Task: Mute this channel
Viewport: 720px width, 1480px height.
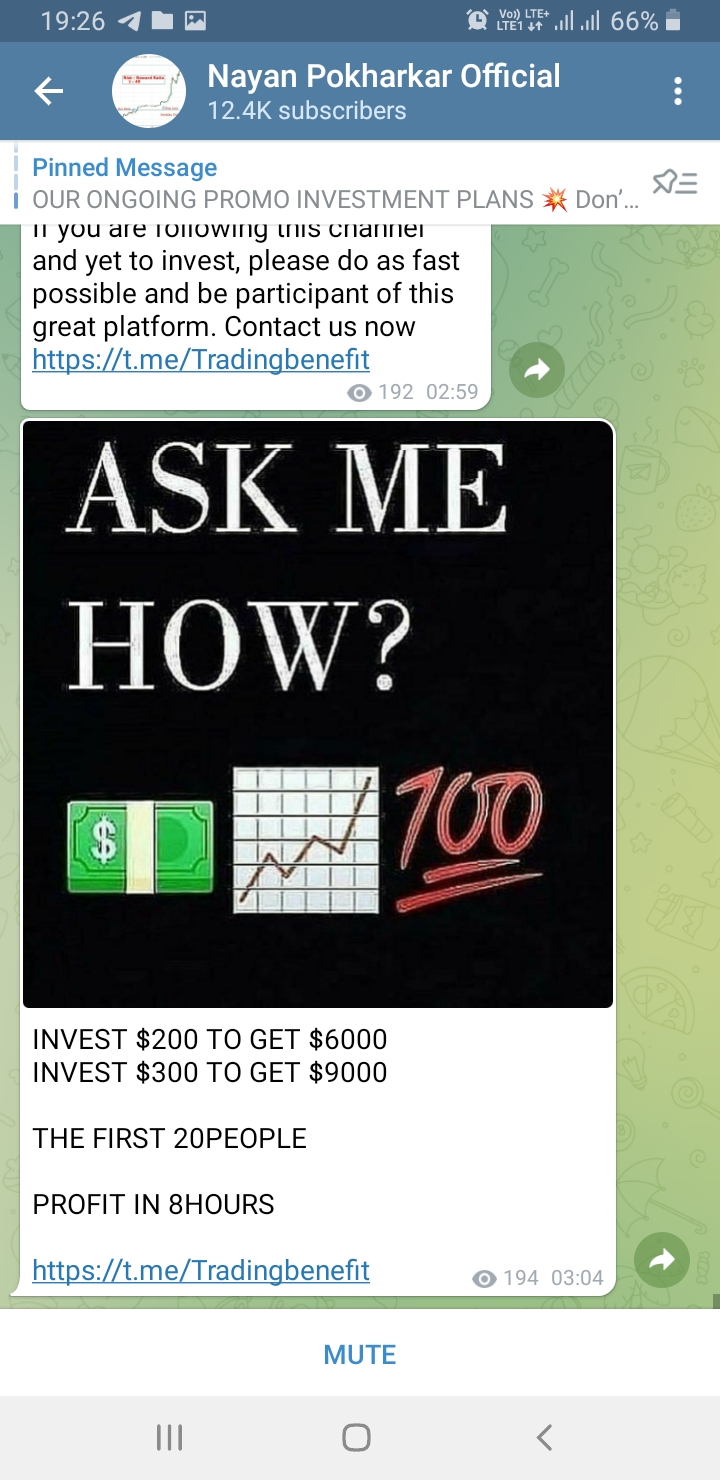Action: point(360,1355)
